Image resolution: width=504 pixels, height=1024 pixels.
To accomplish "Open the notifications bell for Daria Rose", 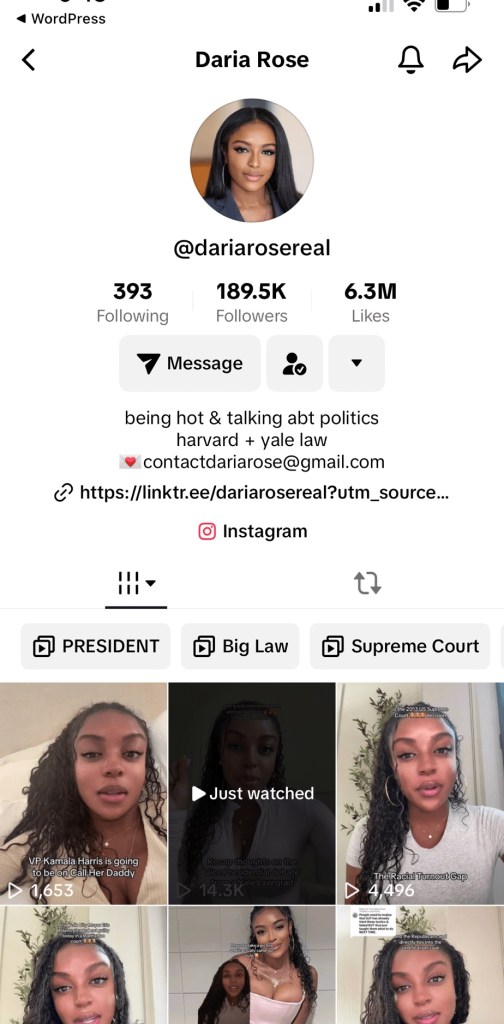I will click(x=411, y=60).
